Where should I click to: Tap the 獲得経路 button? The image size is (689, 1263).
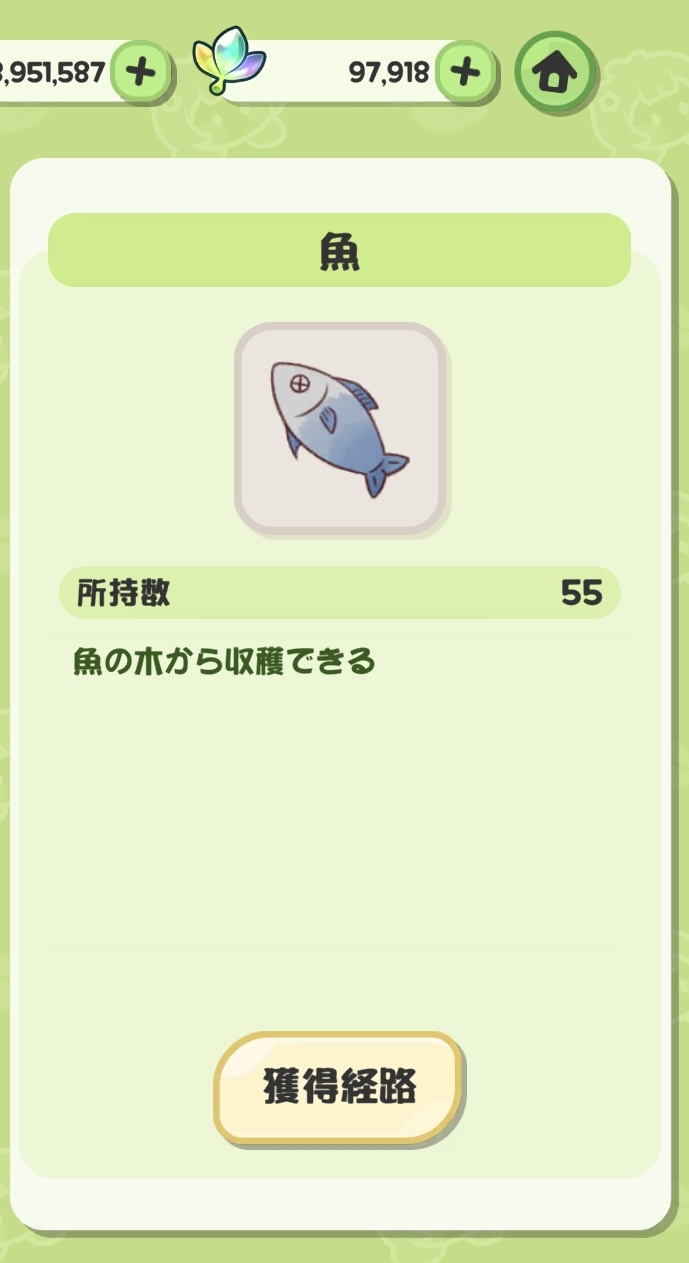(338, 1088)
